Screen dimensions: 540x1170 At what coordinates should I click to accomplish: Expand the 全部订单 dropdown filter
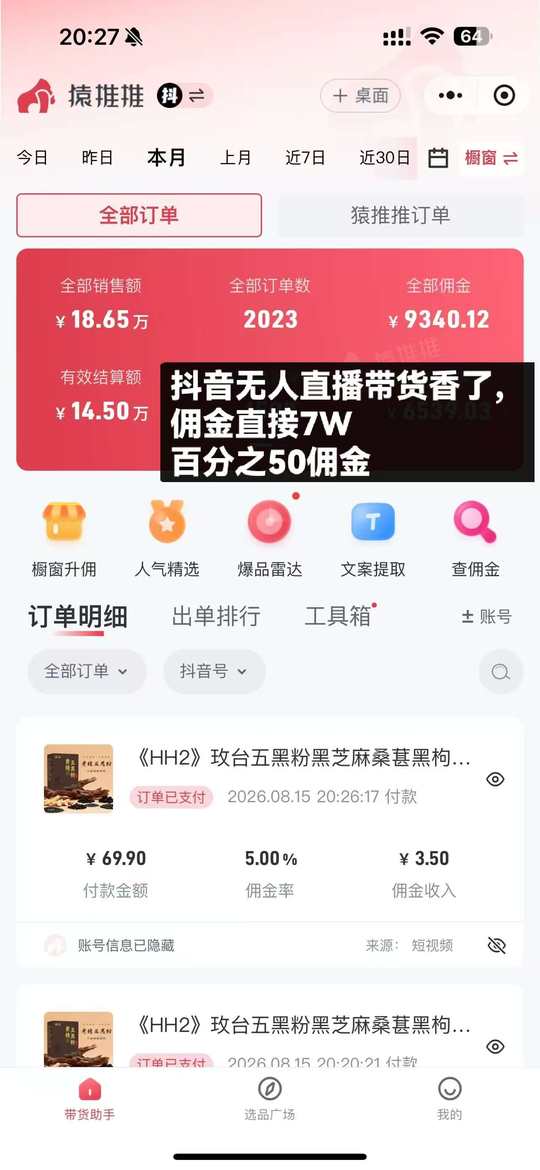click(87, 672)
